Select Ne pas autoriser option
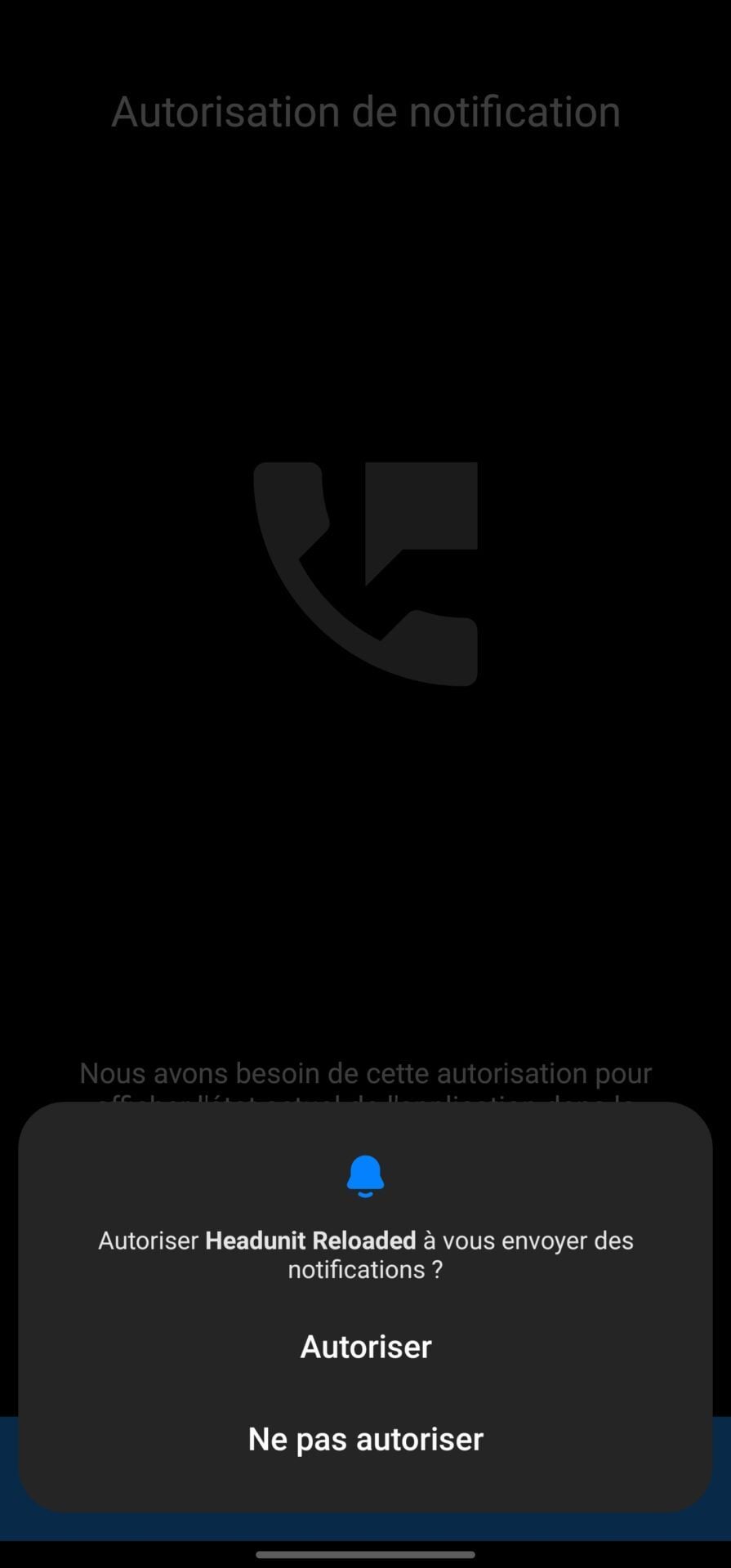The height and width of the screenshot is (1568, 731). [365, 1439]
